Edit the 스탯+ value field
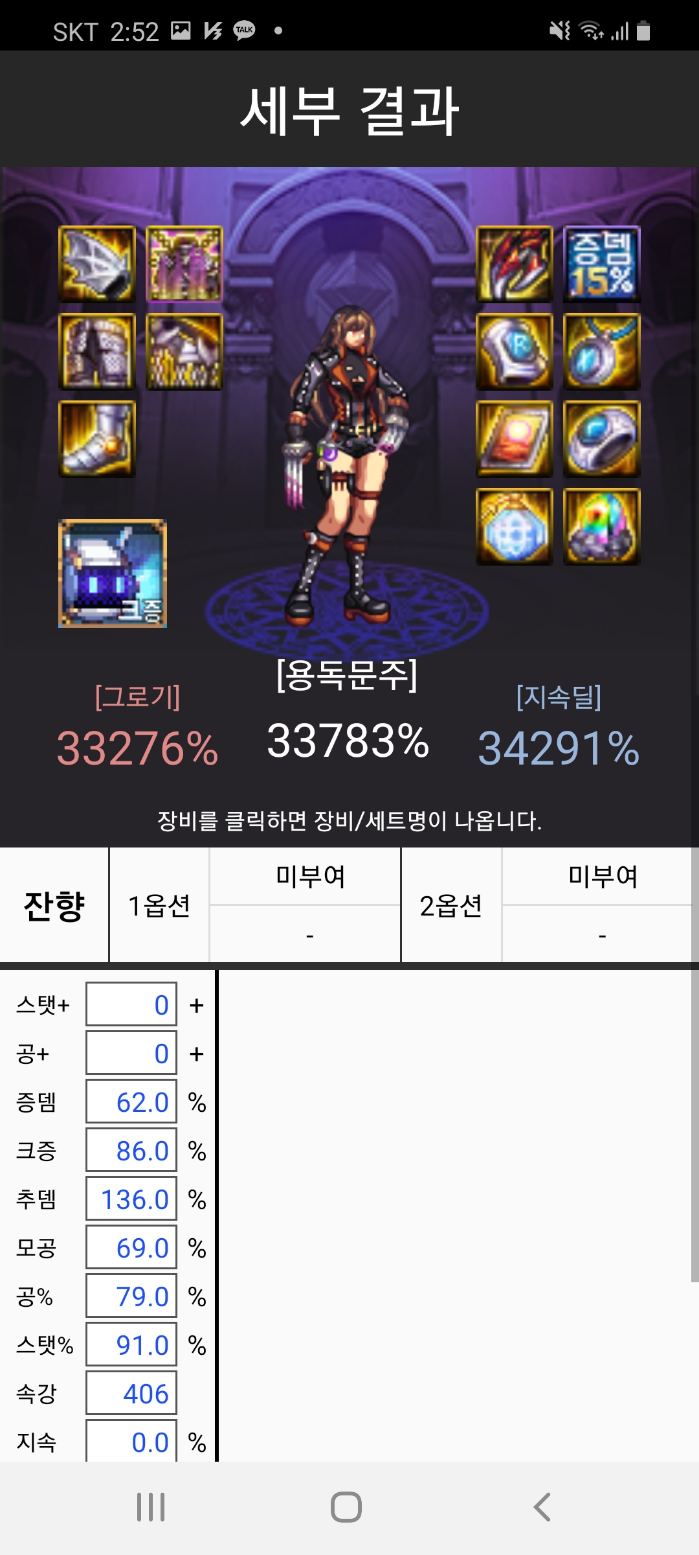699x1555 pixels. 131,1004
